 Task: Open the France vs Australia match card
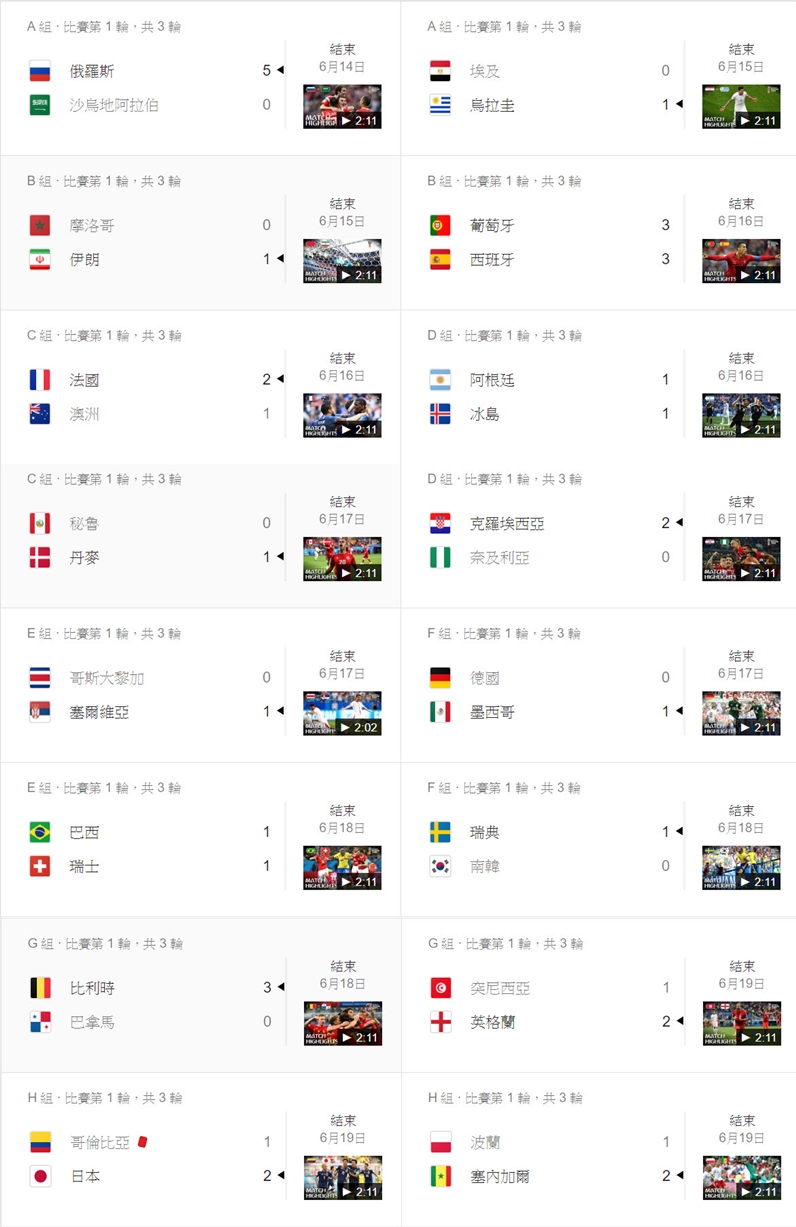click(x=150, y=397)
